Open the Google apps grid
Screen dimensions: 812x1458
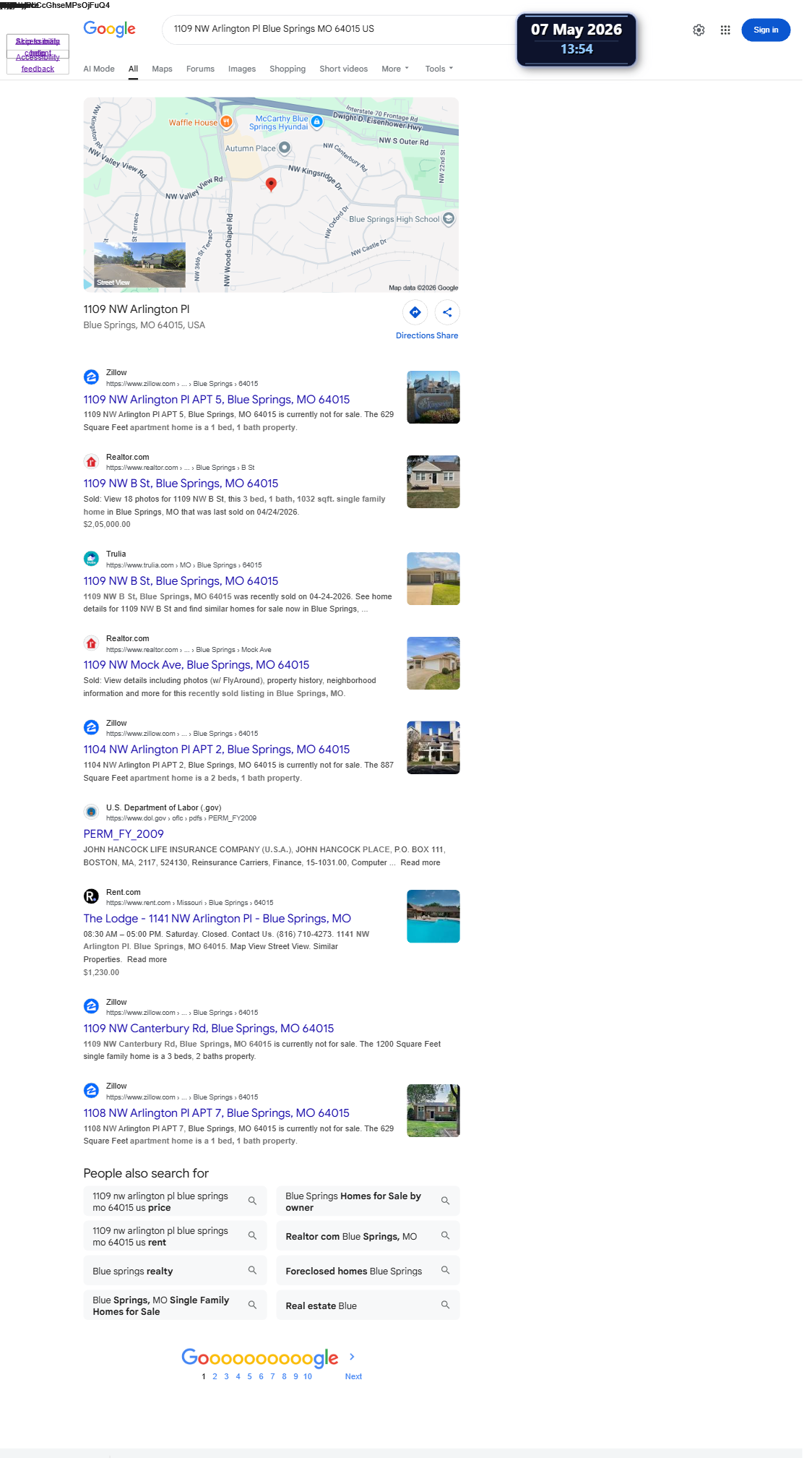click(x=725, y=30)
